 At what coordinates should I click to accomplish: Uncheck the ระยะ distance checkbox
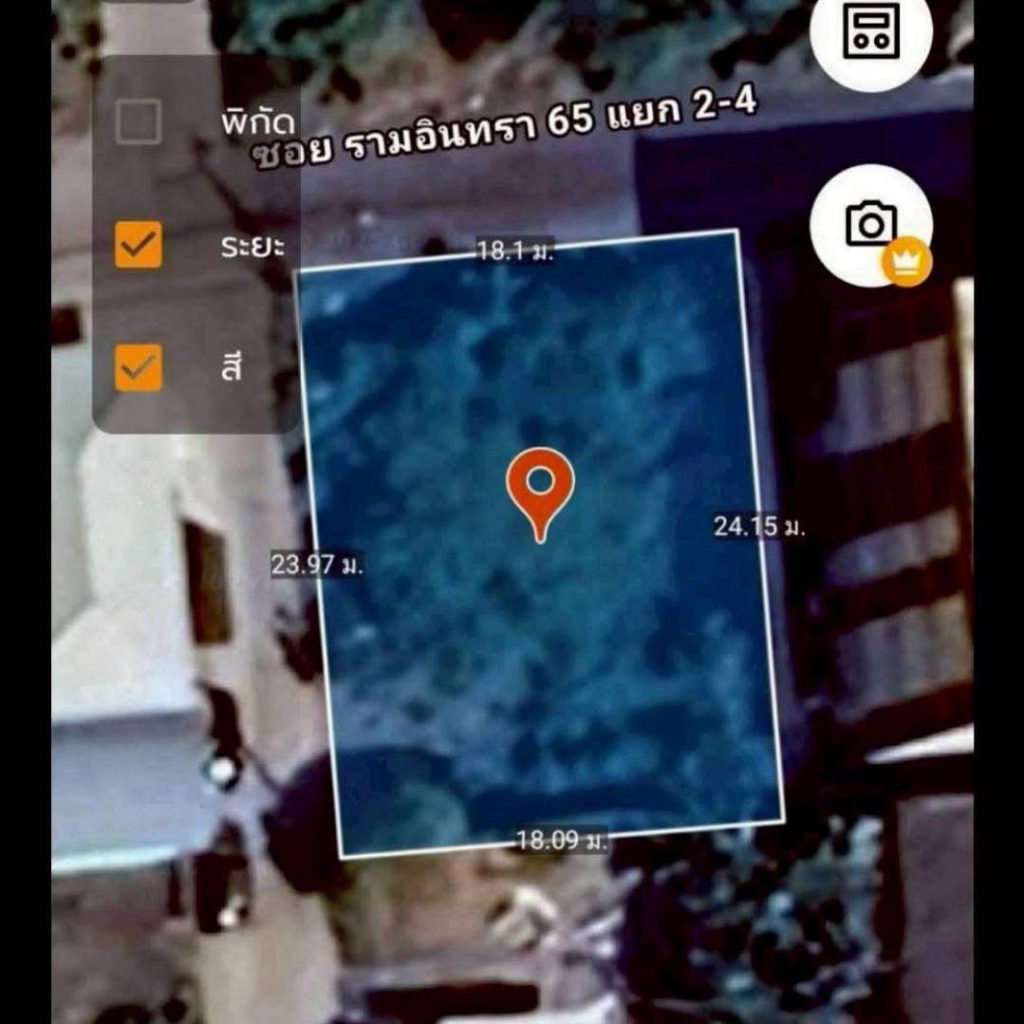click(x=138, y=245)
